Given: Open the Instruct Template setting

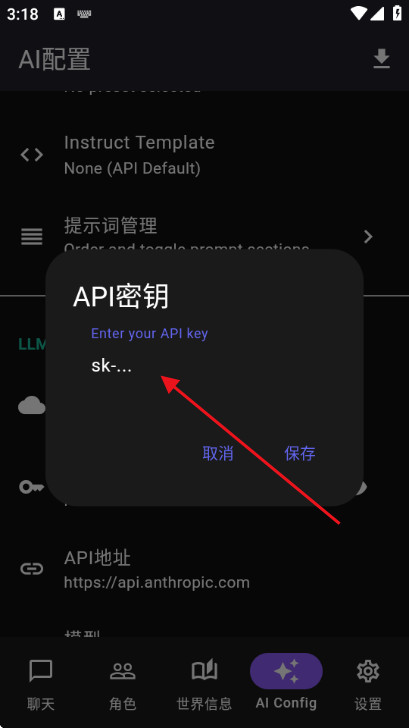Looking at the screenshot, I should pos(204,155).
